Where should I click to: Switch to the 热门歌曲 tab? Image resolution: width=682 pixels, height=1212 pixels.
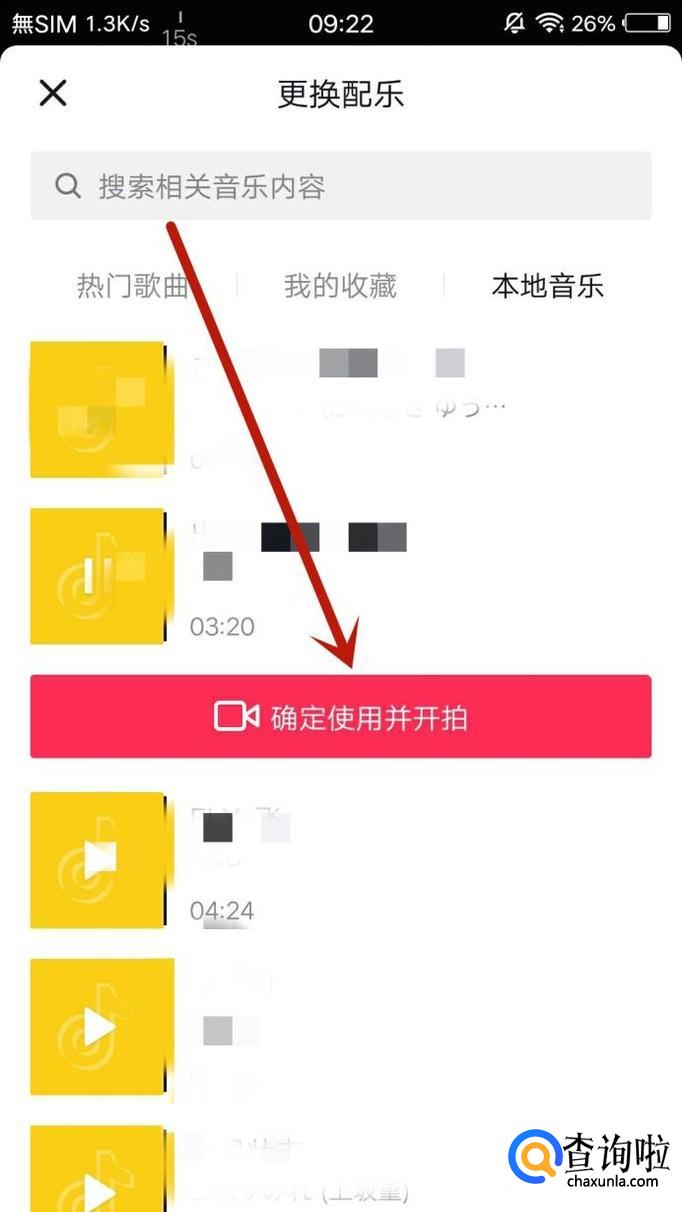point(133,287)
